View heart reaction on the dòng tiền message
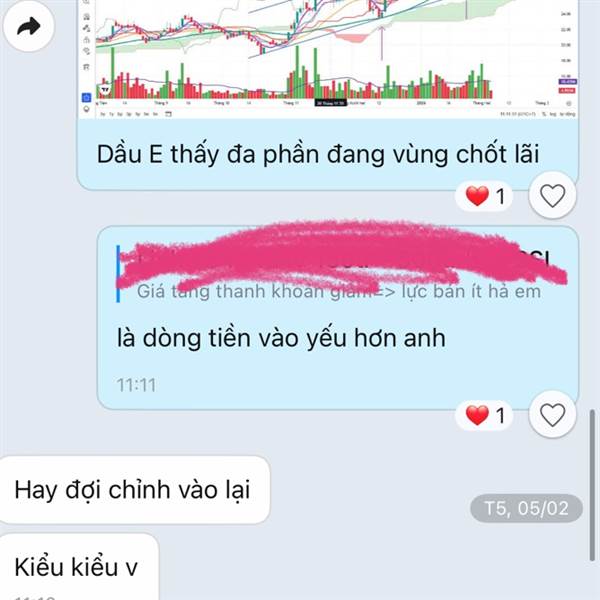Image resolution: width=600 pixels, height=600 pixels. pos(484,415)
